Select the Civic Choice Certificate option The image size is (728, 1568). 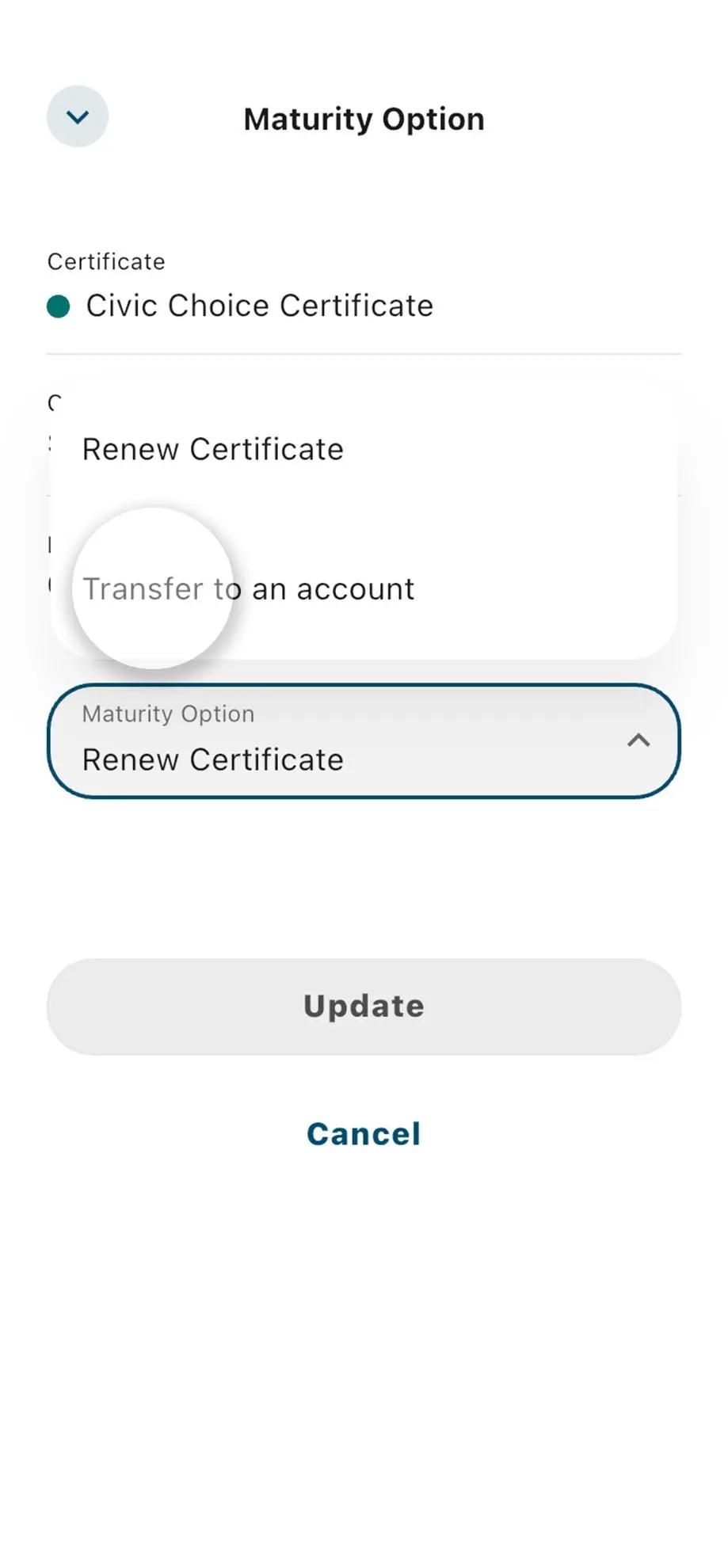pos(259,305)
